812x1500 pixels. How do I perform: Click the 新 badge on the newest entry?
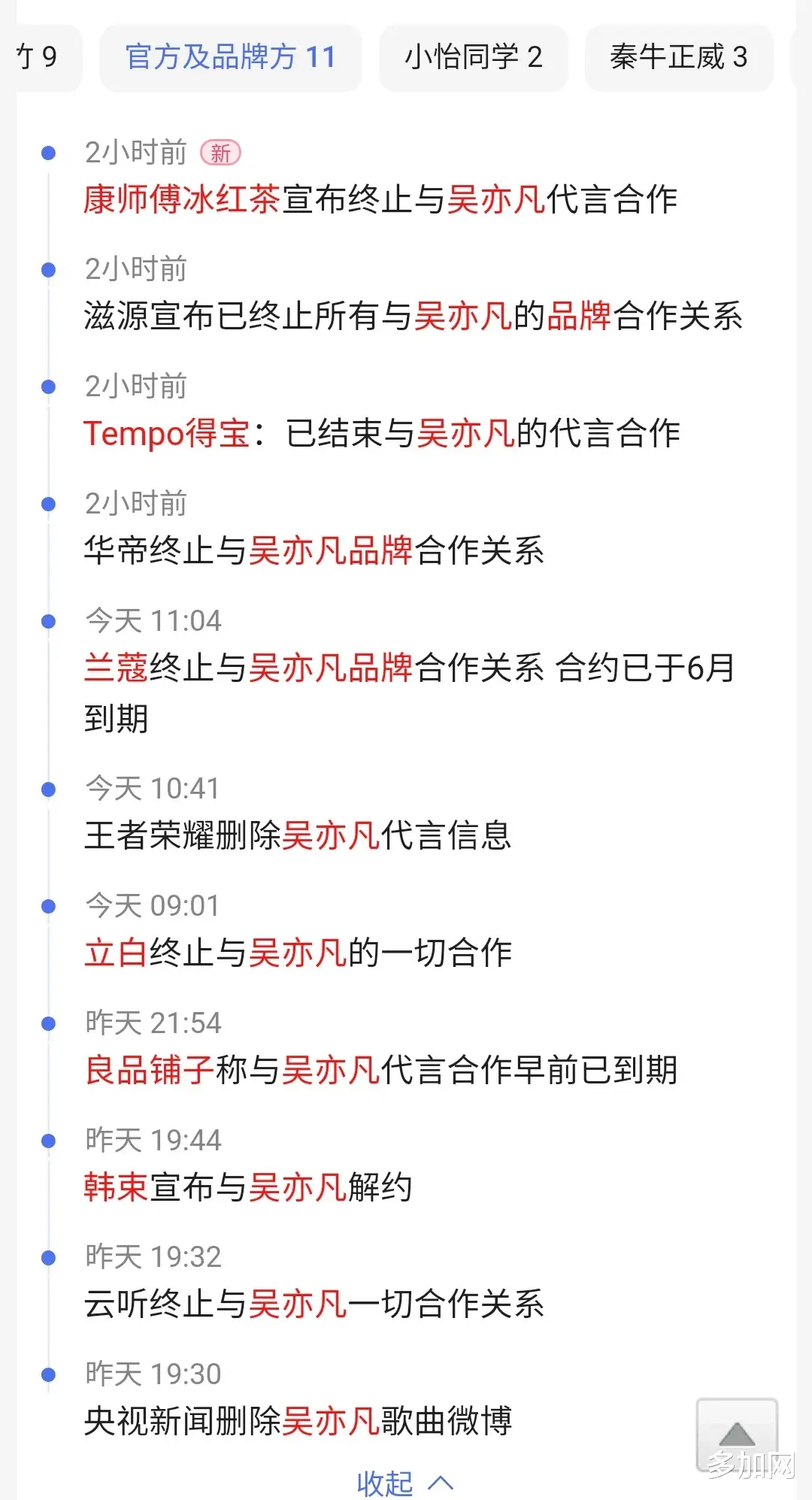220,153
